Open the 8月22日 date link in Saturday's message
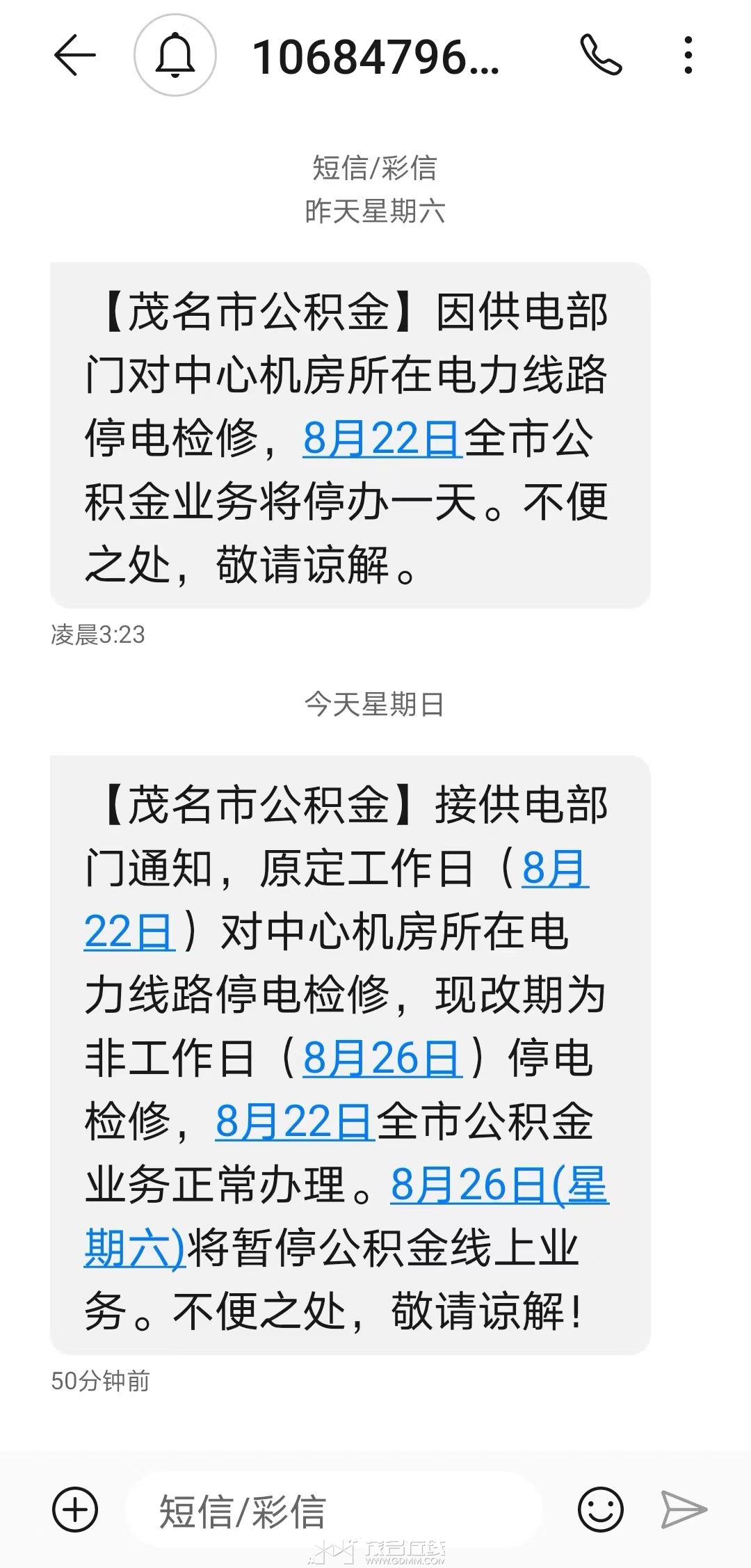The image size is (751, 1568). coord(382,440)
